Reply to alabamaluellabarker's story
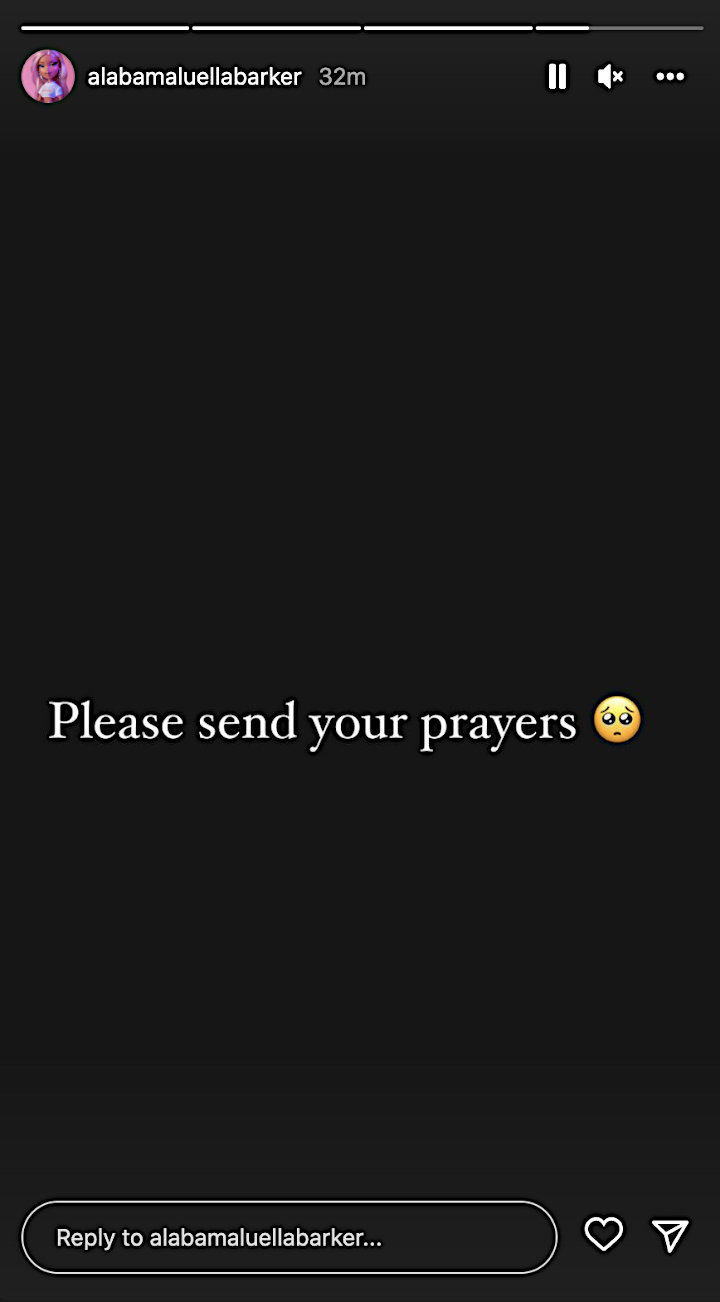This screenshot has height=1302, width=720. tap(288, 1237)
